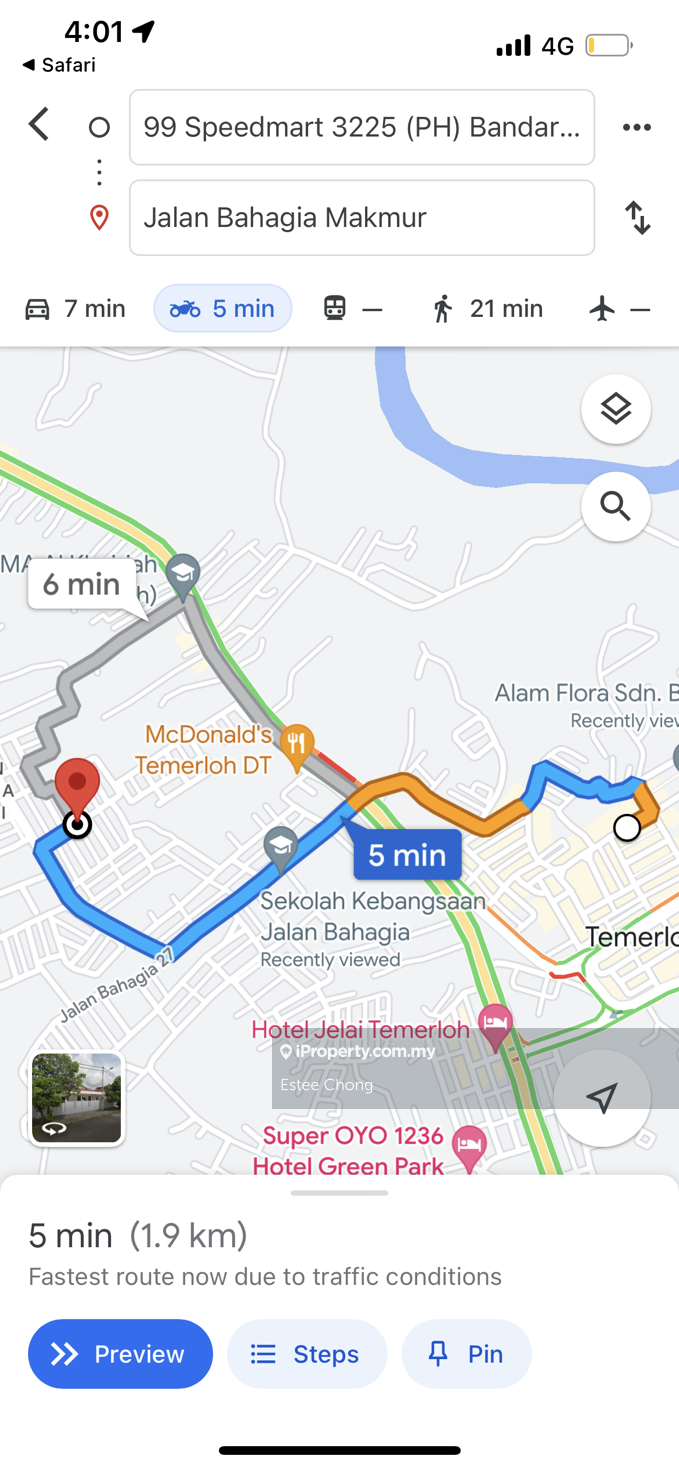Viewport: 679px width, 1469px height.
Task: Open the overflow menu
Action: click(637, 127)
